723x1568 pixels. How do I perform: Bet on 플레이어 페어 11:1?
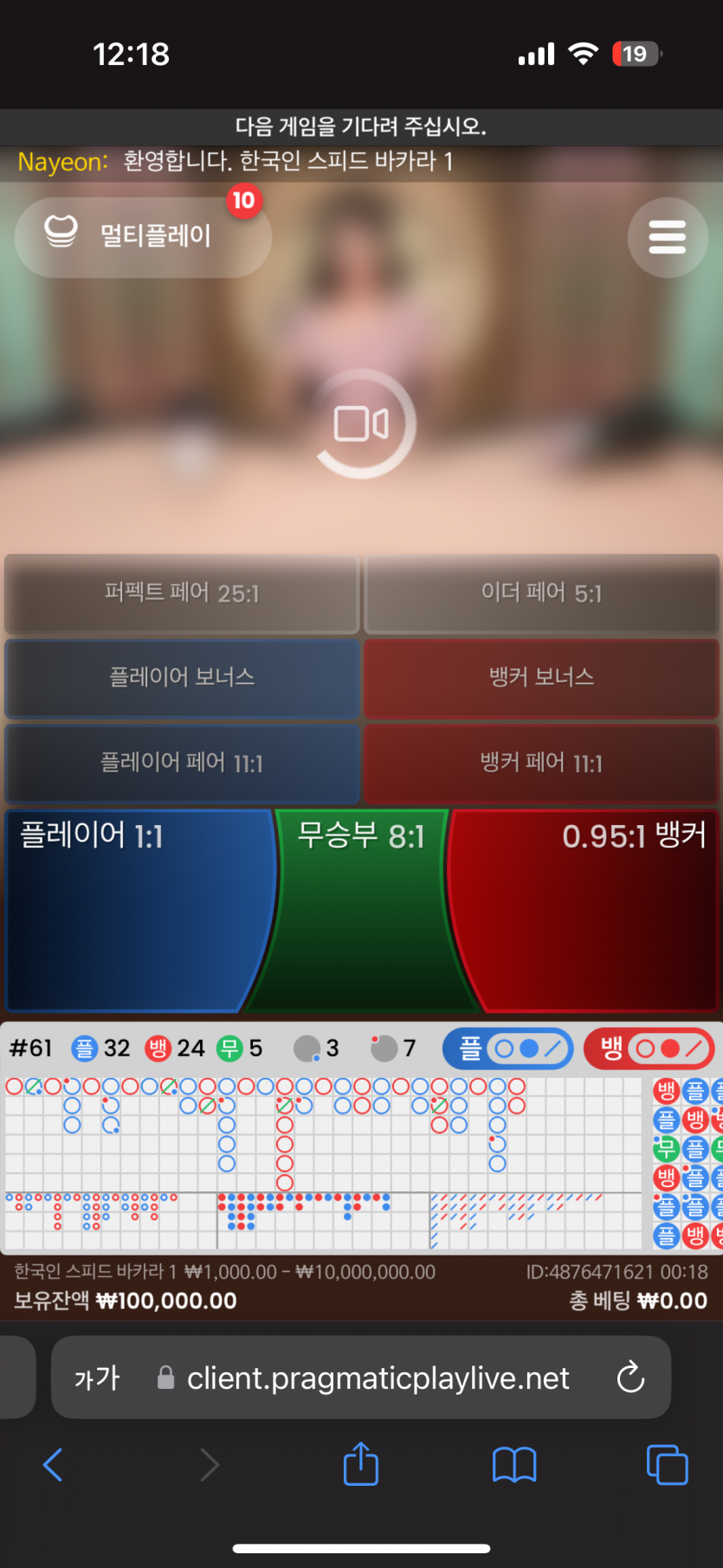click(x=182, y=763)
